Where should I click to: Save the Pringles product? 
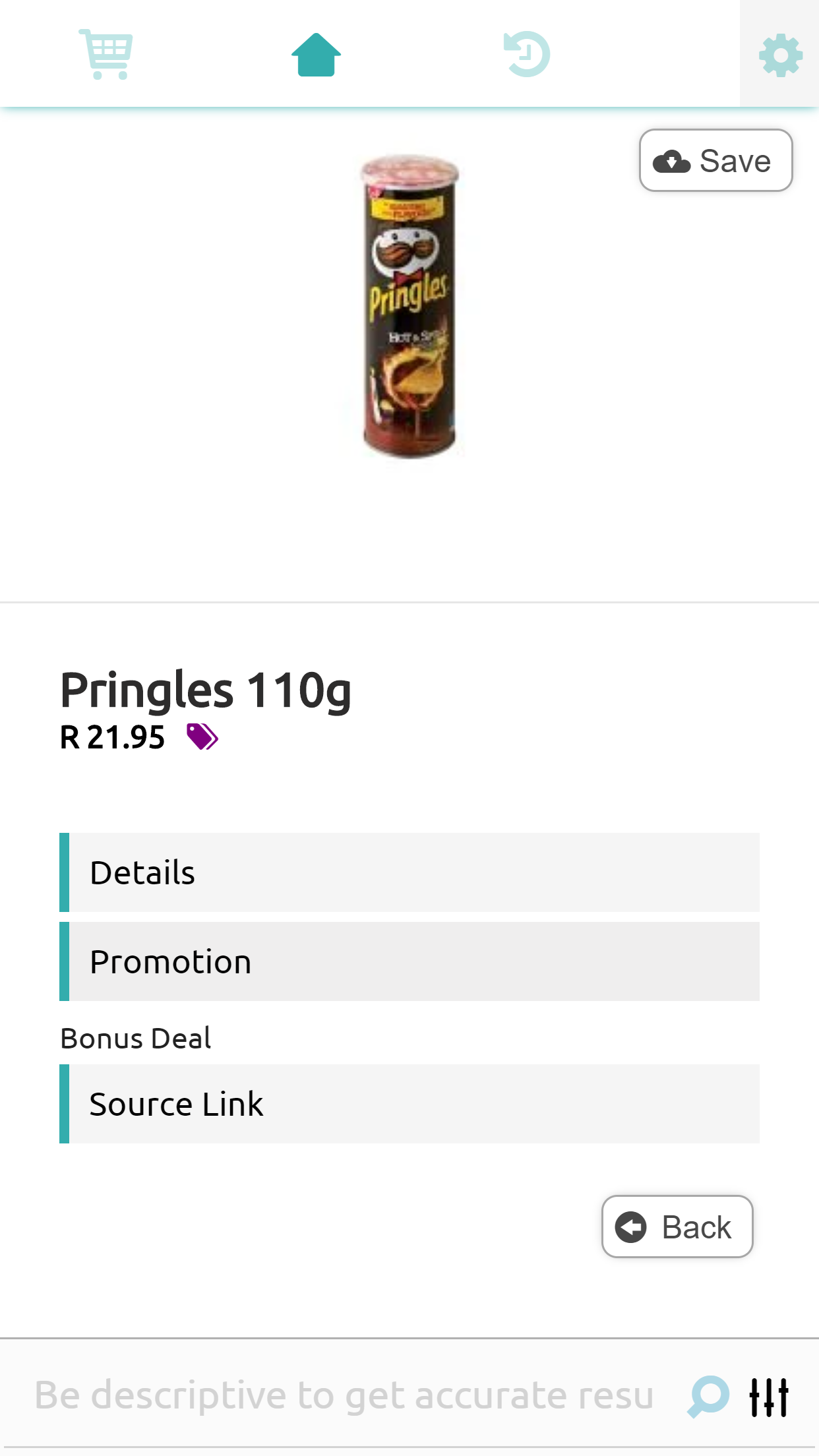716,160
